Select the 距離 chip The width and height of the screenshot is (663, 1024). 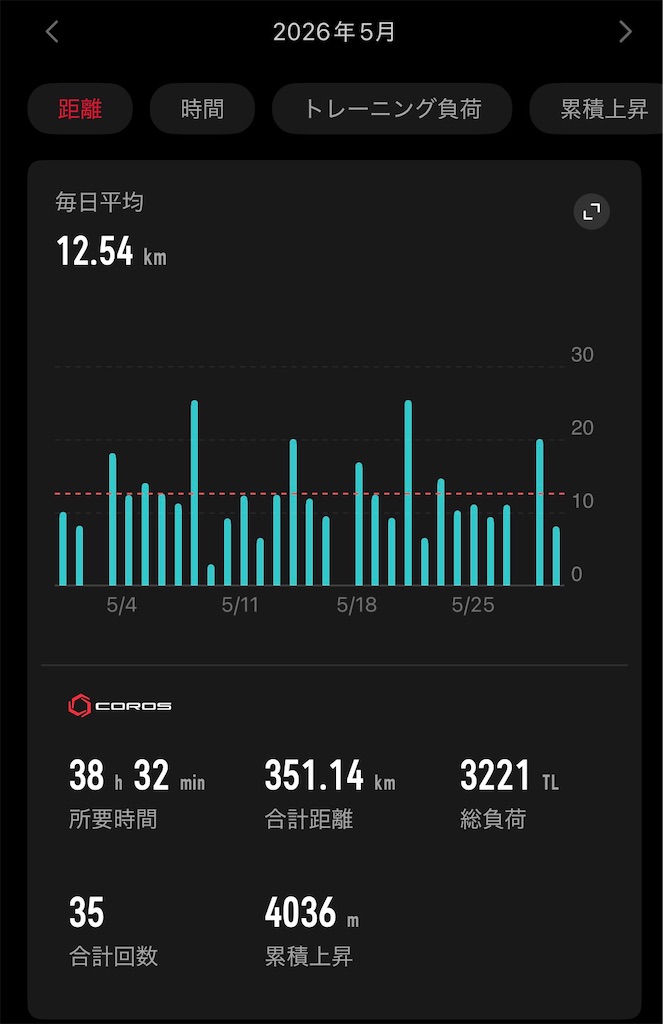80,108
